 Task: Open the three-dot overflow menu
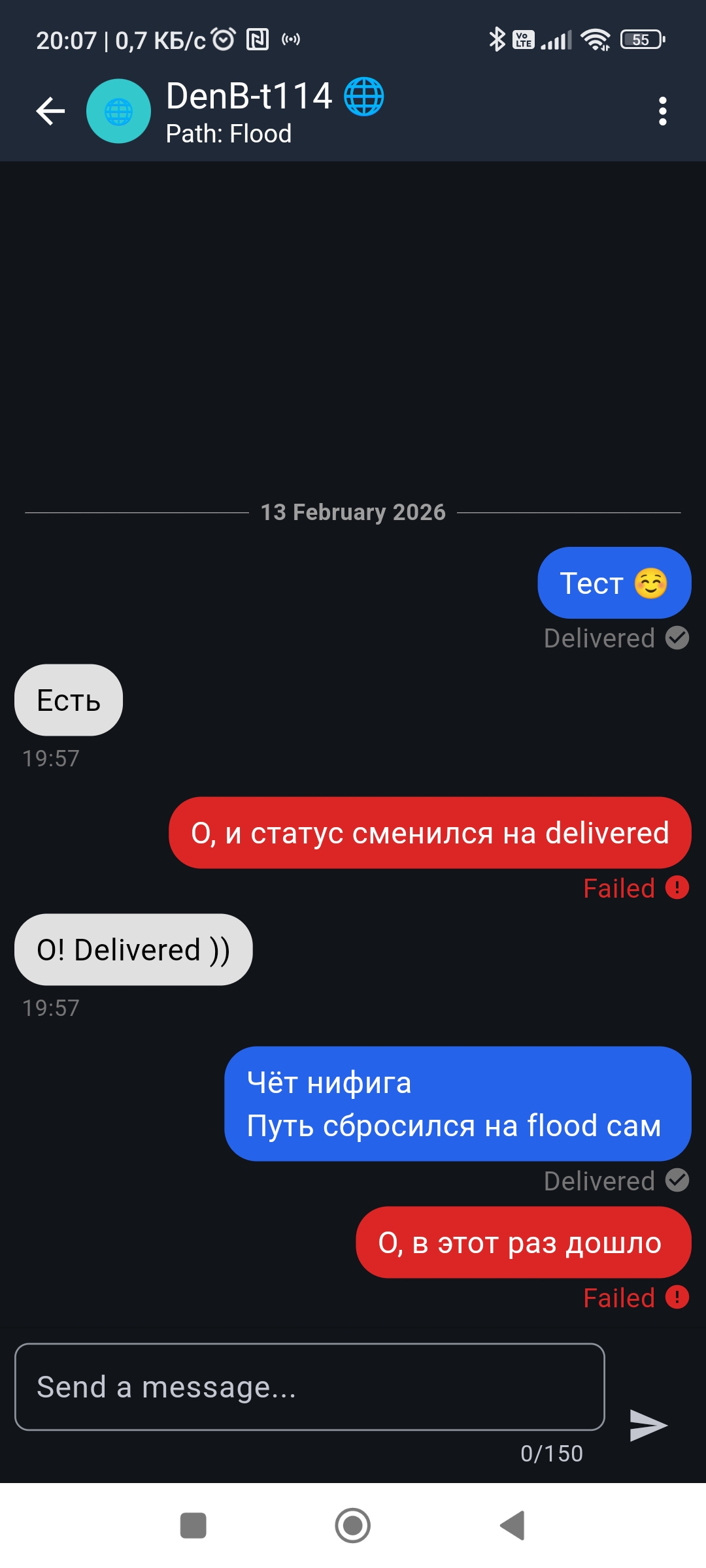662,111
